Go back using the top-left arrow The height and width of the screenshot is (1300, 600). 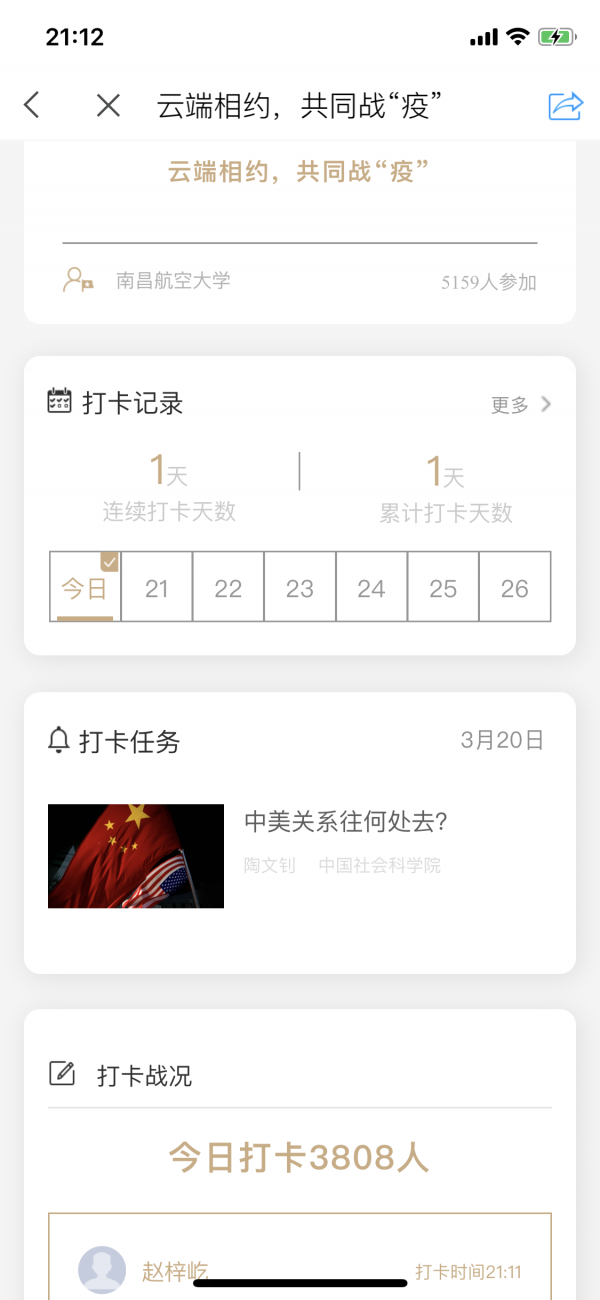(32, 105)
